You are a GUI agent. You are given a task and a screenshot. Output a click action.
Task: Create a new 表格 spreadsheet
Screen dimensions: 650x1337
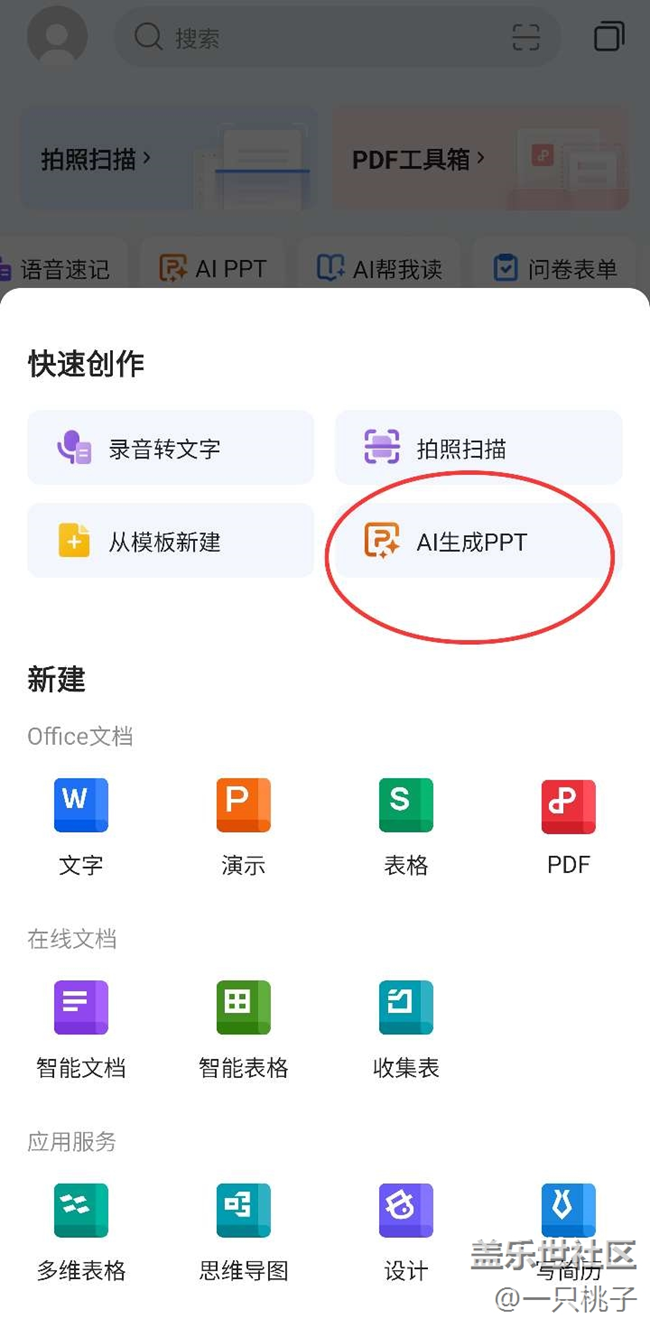click(x=406, y=827)
